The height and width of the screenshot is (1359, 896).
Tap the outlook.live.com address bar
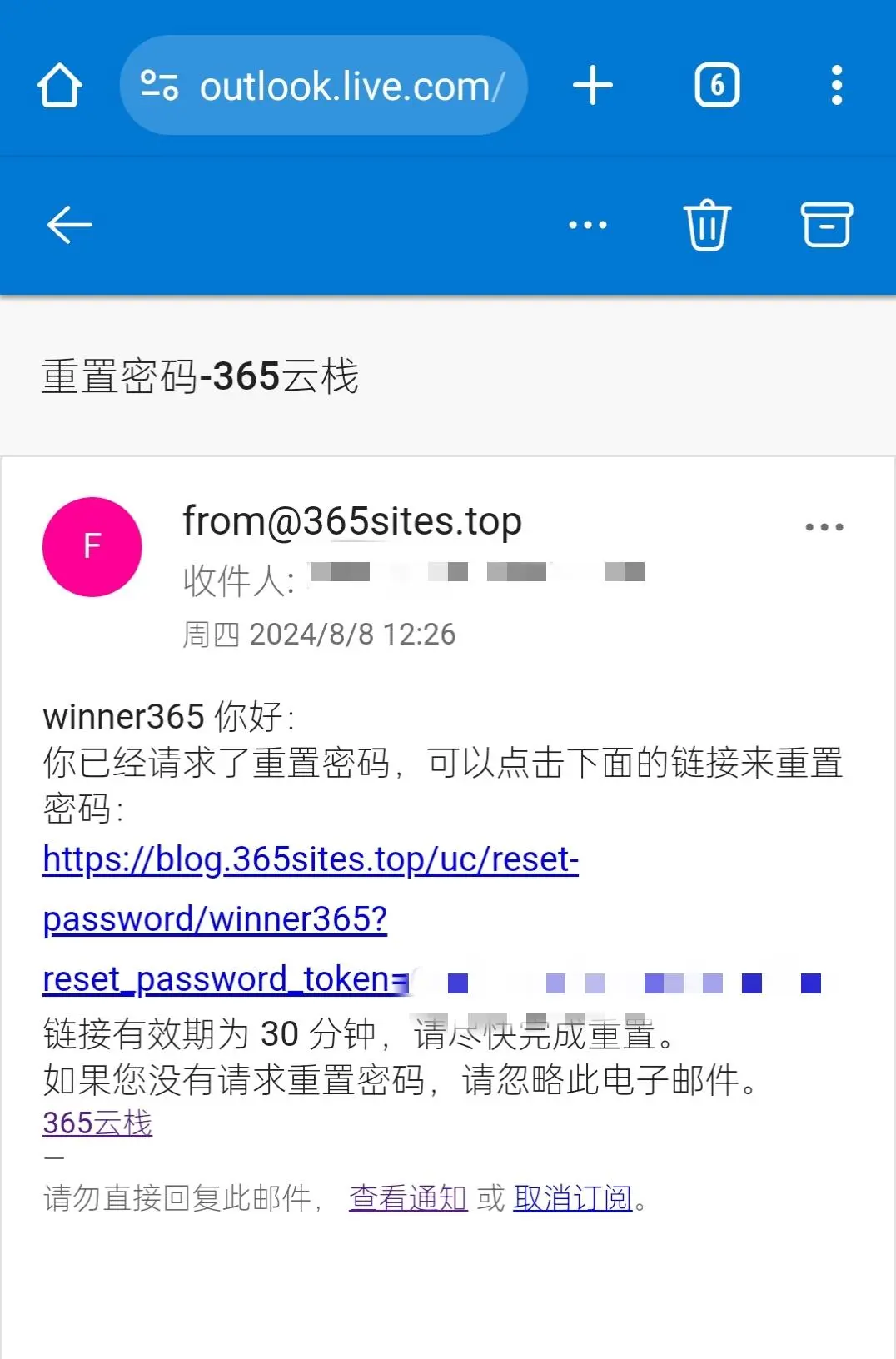coord(324,86)
